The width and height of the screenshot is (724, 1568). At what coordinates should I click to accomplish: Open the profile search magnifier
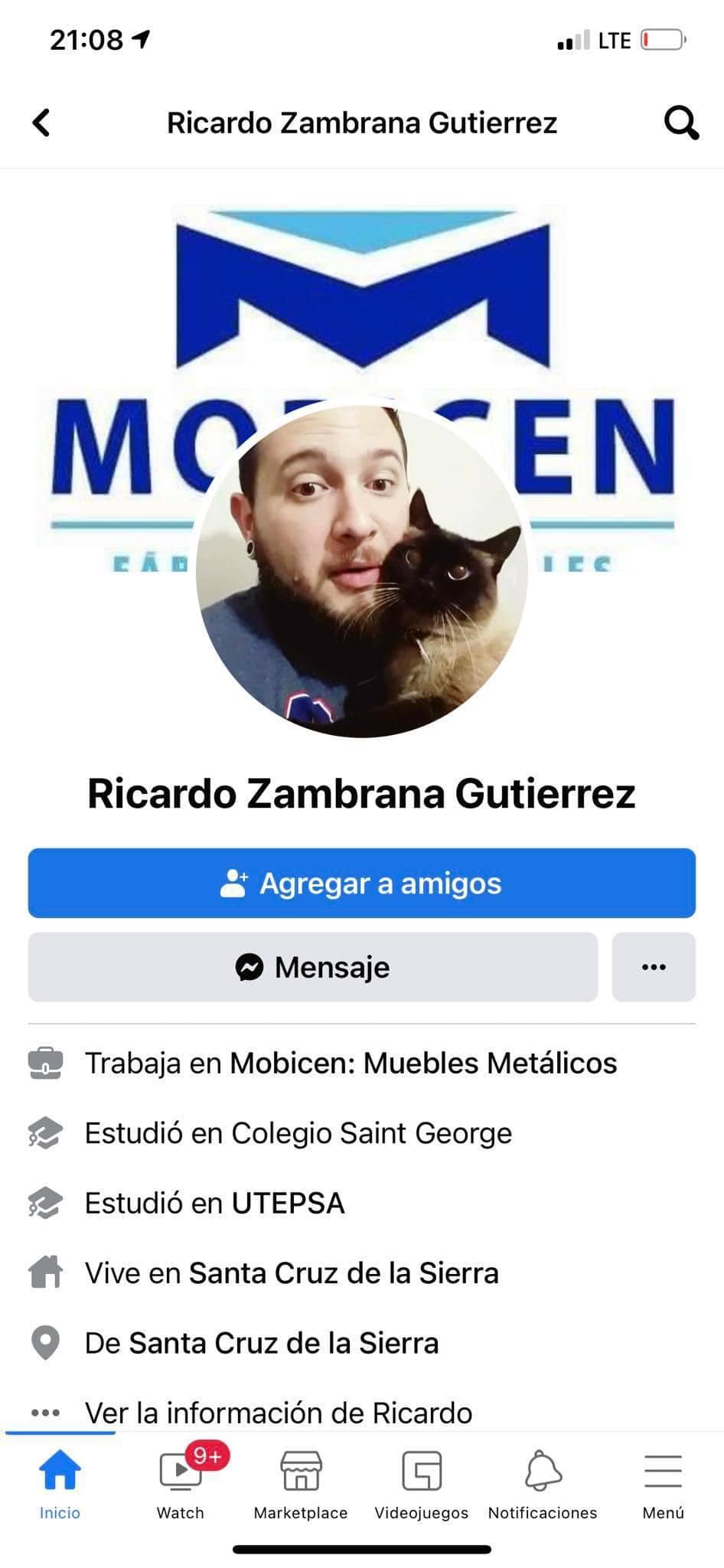tap(681, 122)
